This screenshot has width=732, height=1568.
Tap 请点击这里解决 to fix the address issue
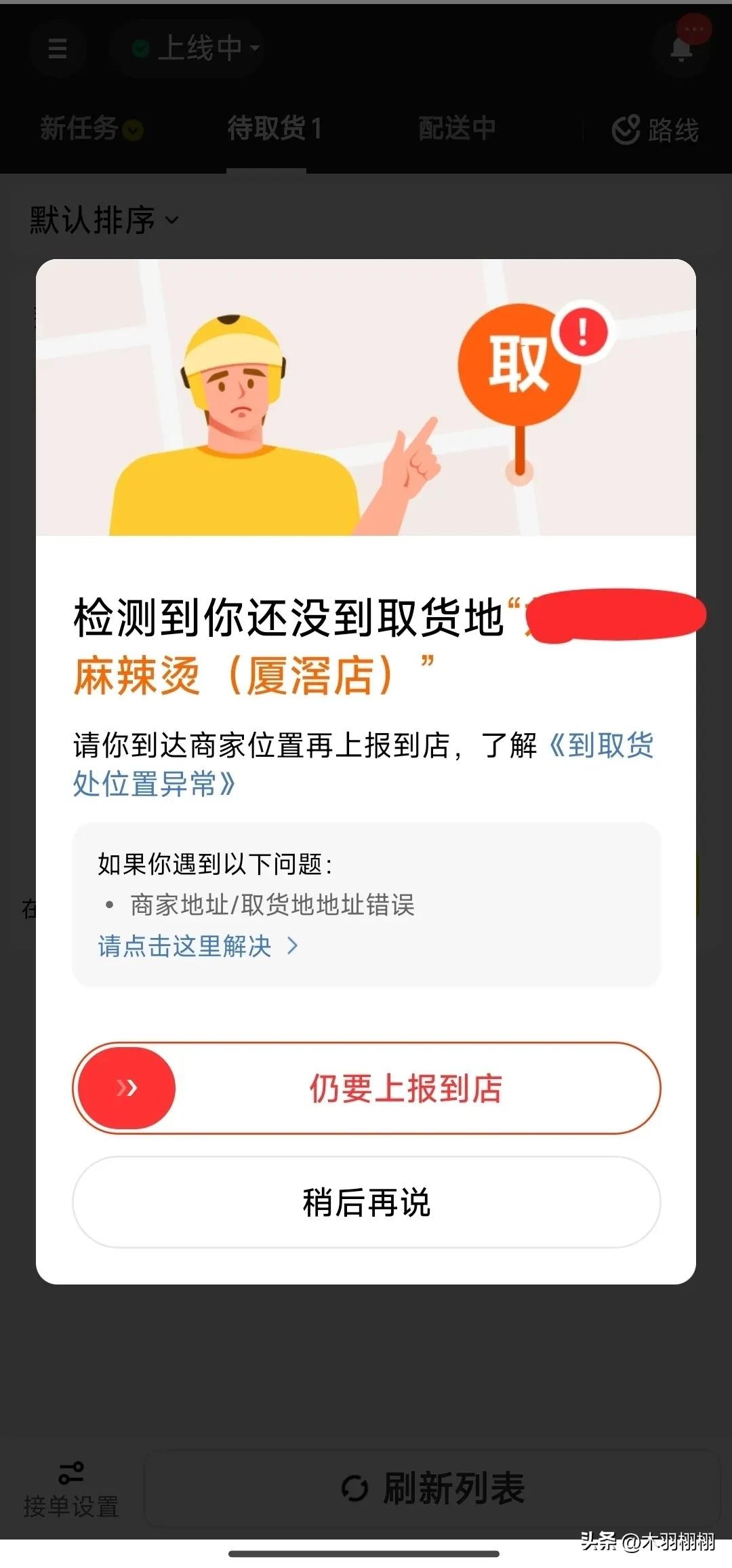(197, 946)
